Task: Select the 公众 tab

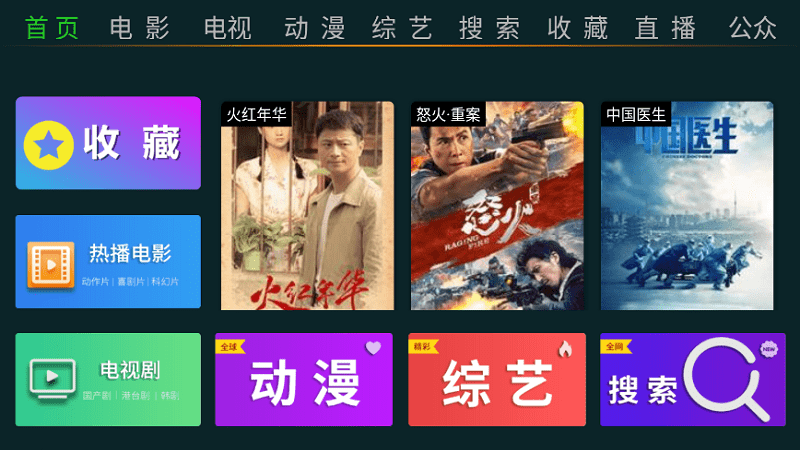Action: (x=753, y=28)
